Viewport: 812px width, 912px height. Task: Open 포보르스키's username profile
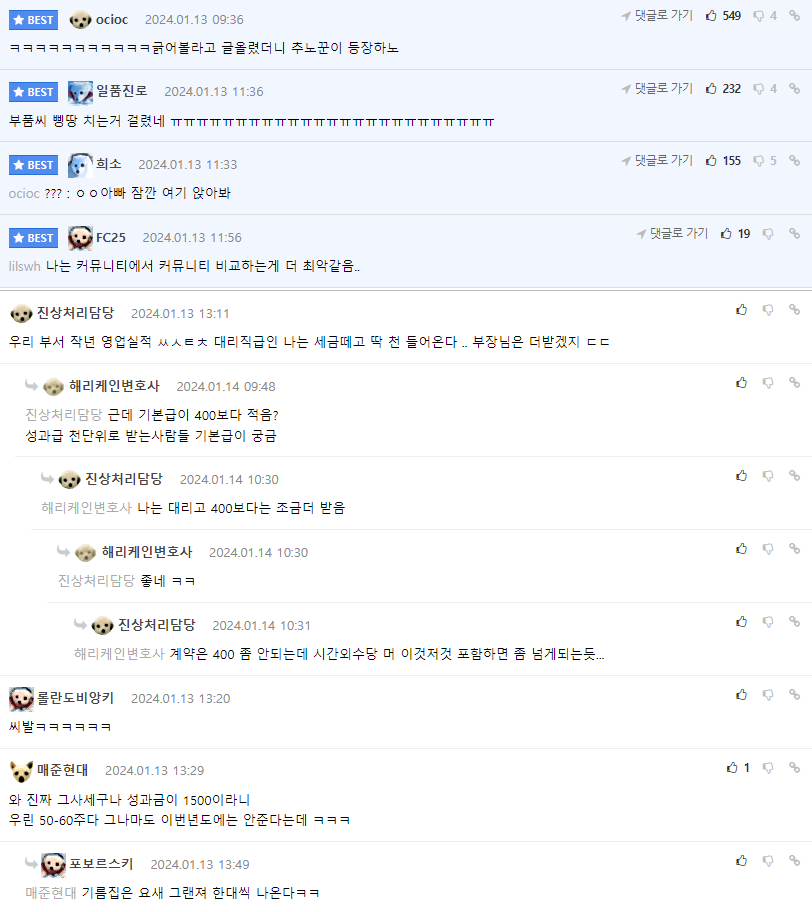click(x=100, y=864)
